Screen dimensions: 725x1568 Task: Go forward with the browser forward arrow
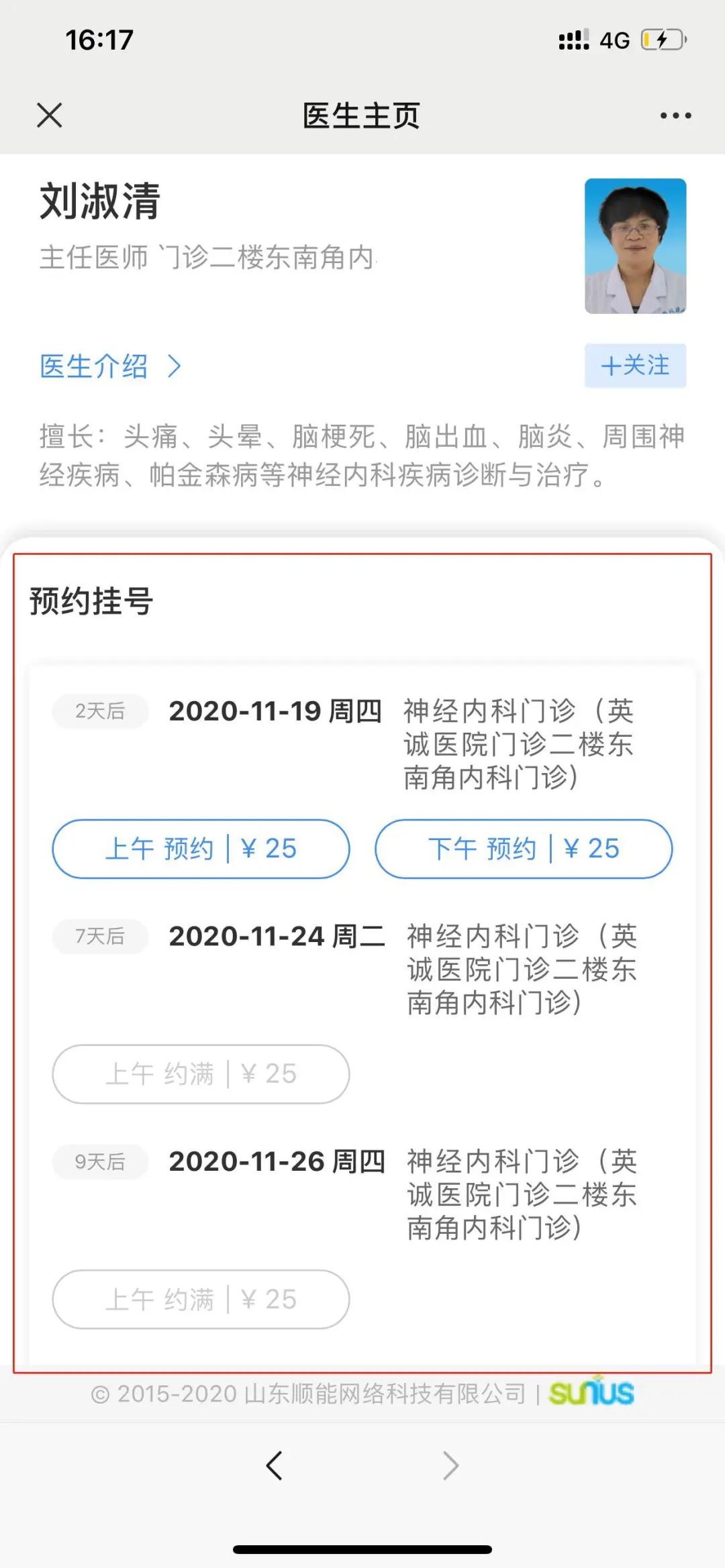point(450,1465)
